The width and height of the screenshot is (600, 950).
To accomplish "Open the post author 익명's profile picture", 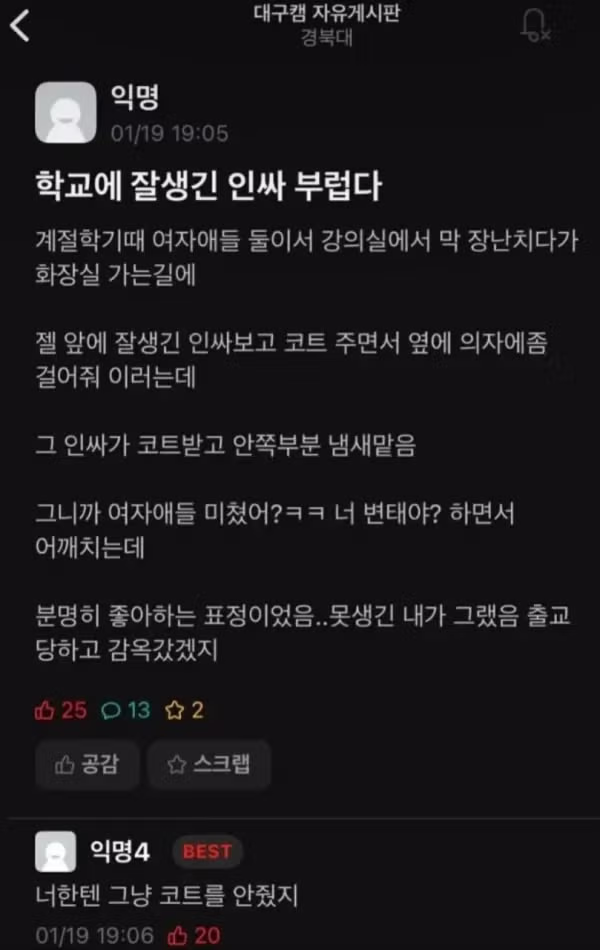I will 66,114.
